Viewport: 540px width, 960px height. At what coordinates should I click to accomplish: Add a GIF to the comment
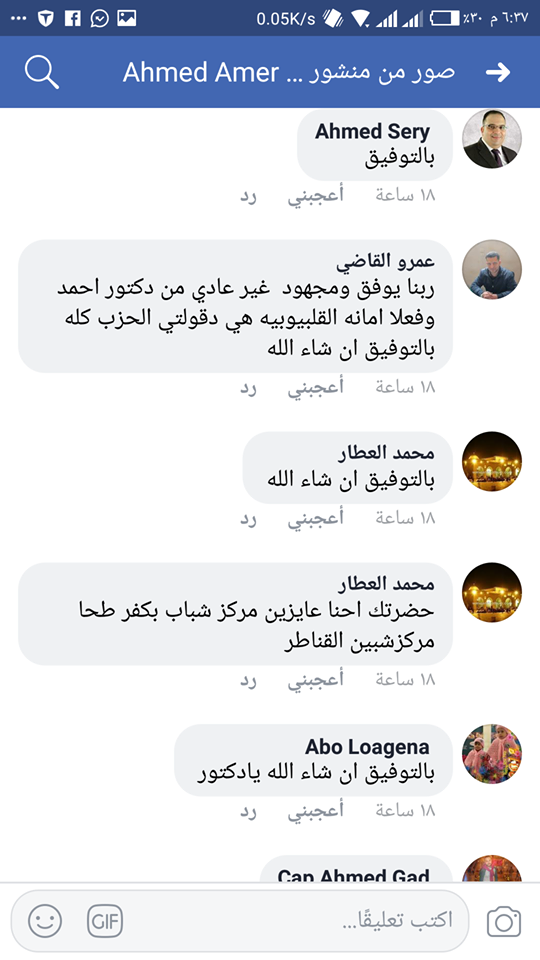(105, 921)
